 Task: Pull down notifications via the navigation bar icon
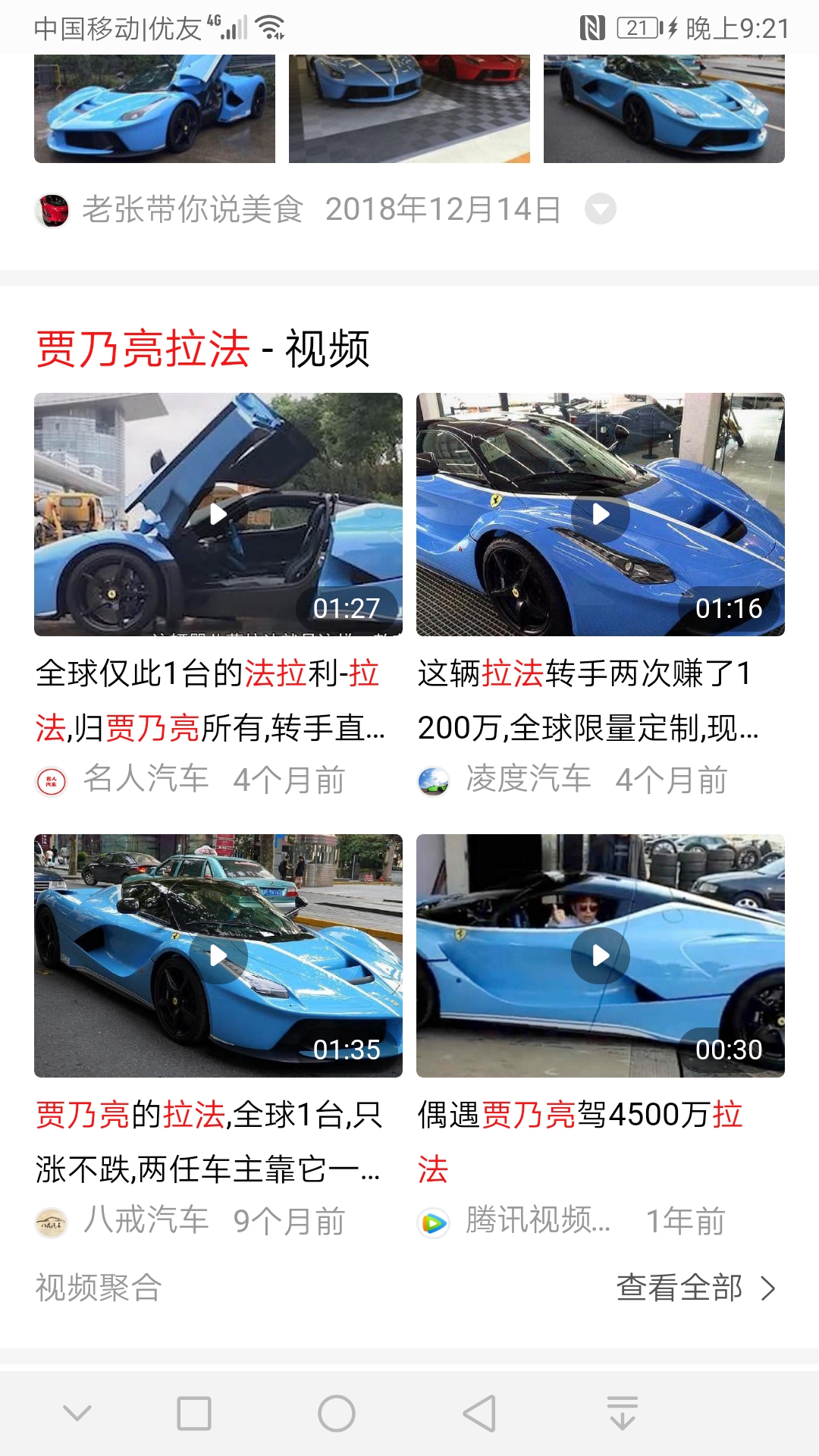623,1414
